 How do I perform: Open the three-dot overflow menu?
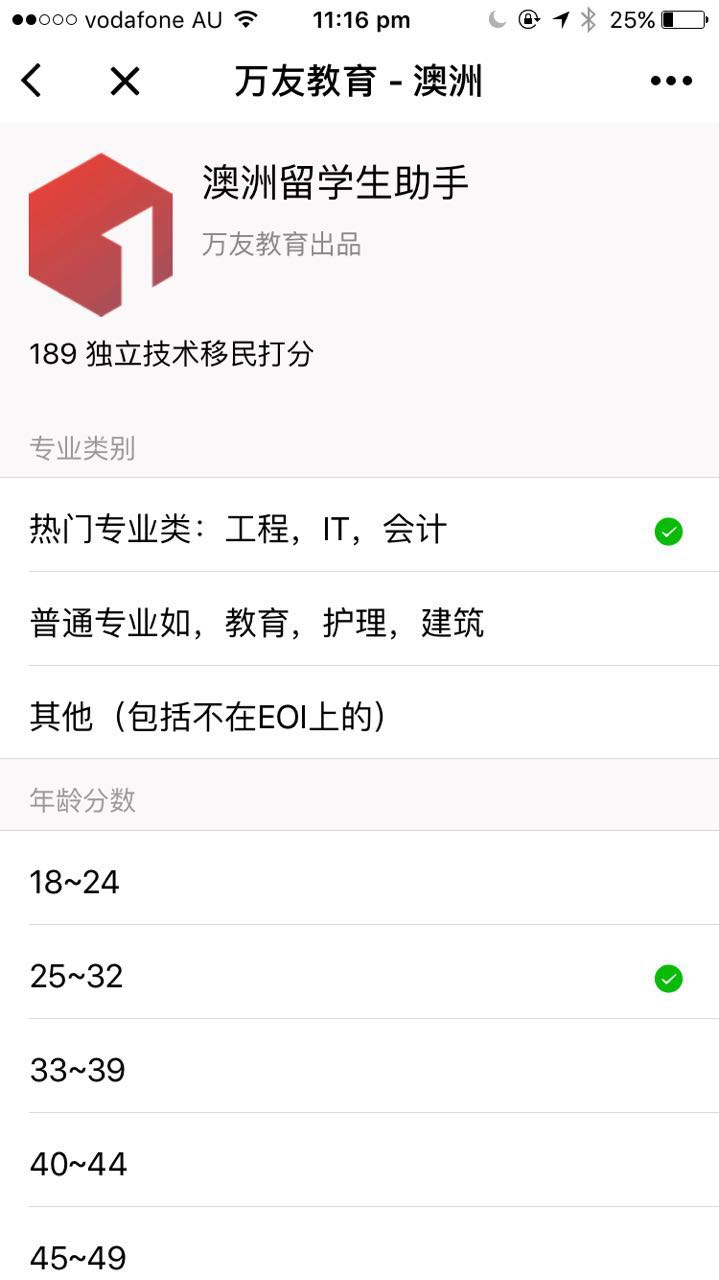point(670,81)
